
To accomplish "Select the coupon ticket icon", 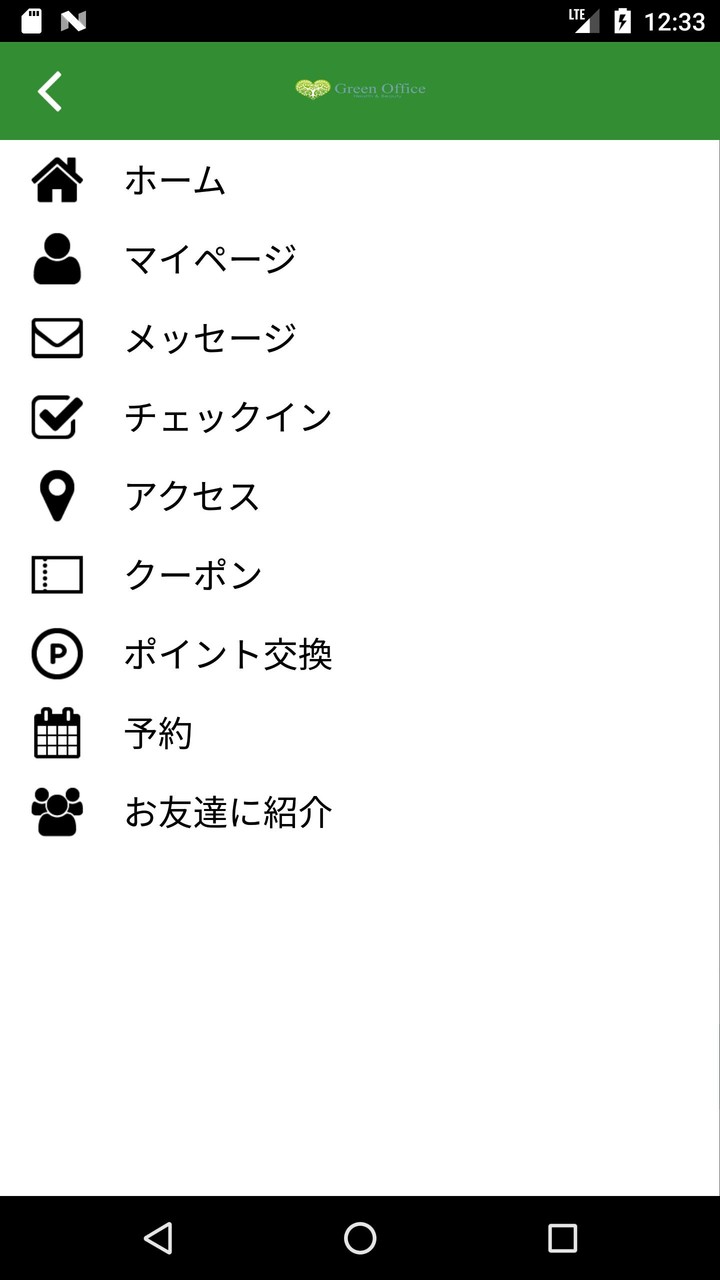I will click(56, 575).
